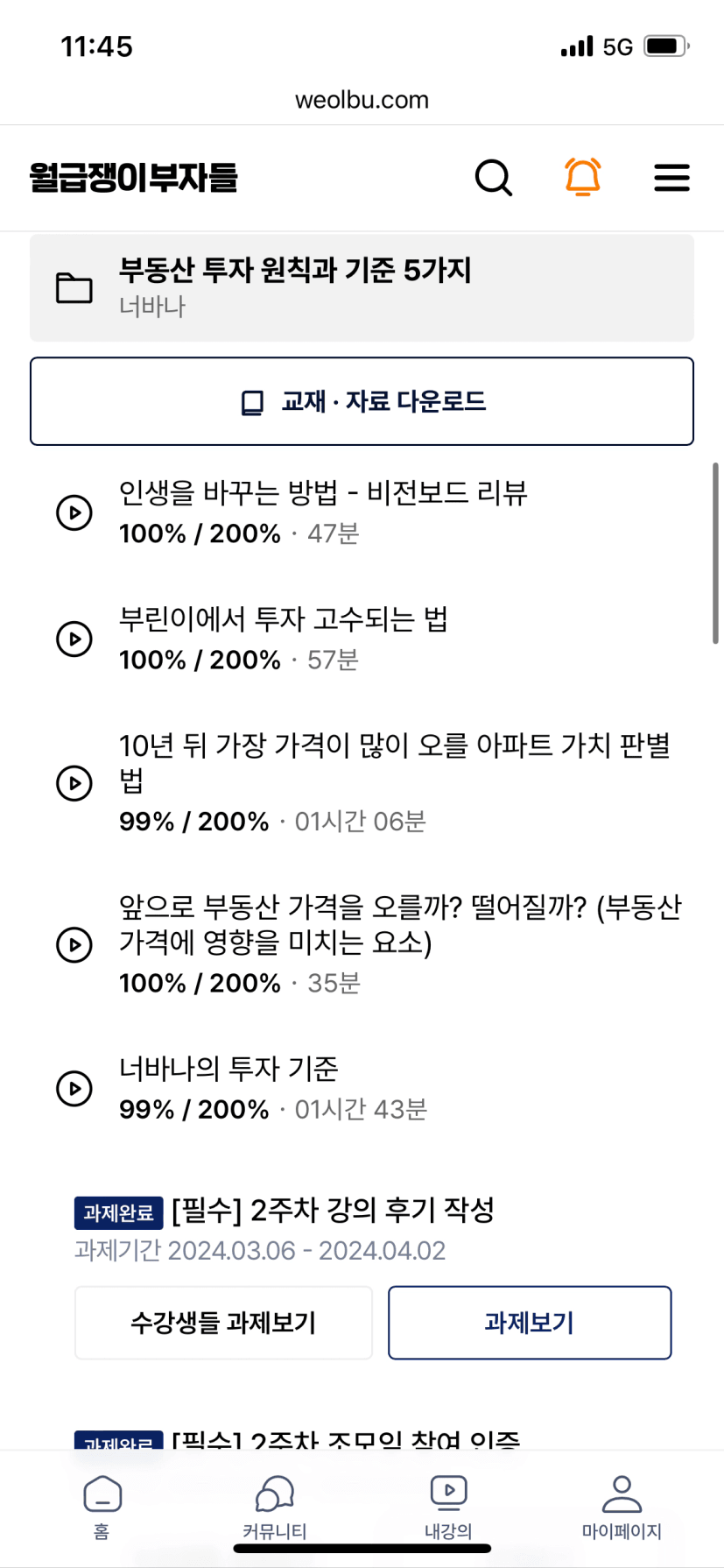Tap the weolbu.com address bar
Screen dimensions: 724x1568
tap(362, 100)
